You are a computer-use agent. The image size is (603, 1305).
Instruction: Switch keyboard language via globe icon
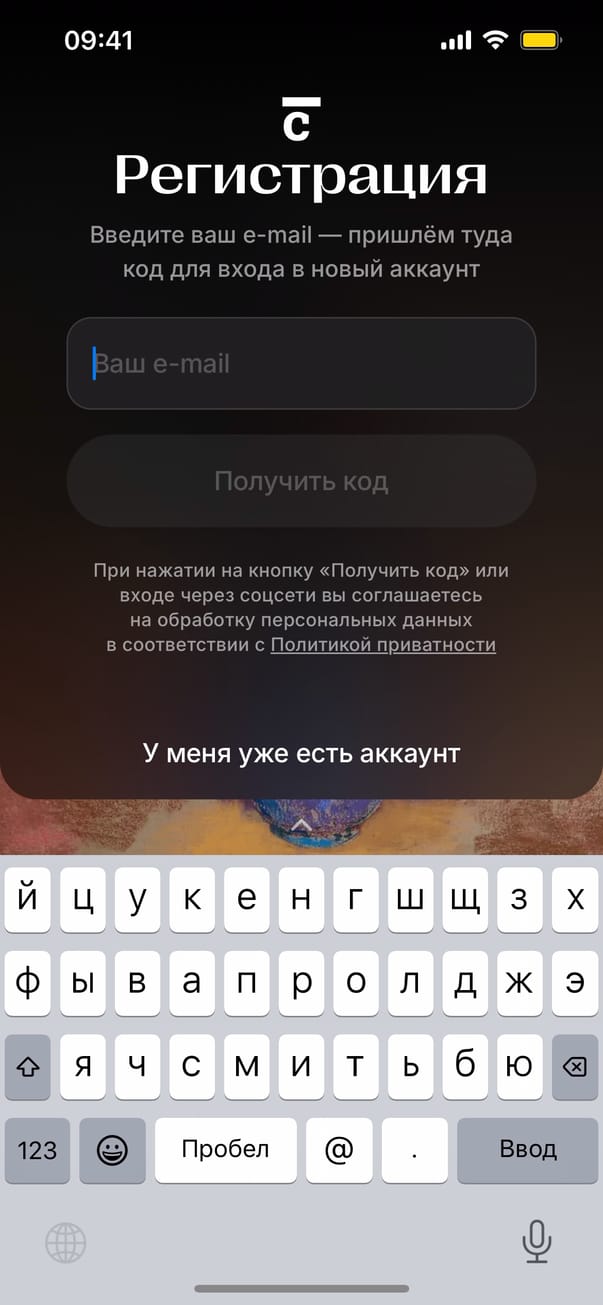66,1243
